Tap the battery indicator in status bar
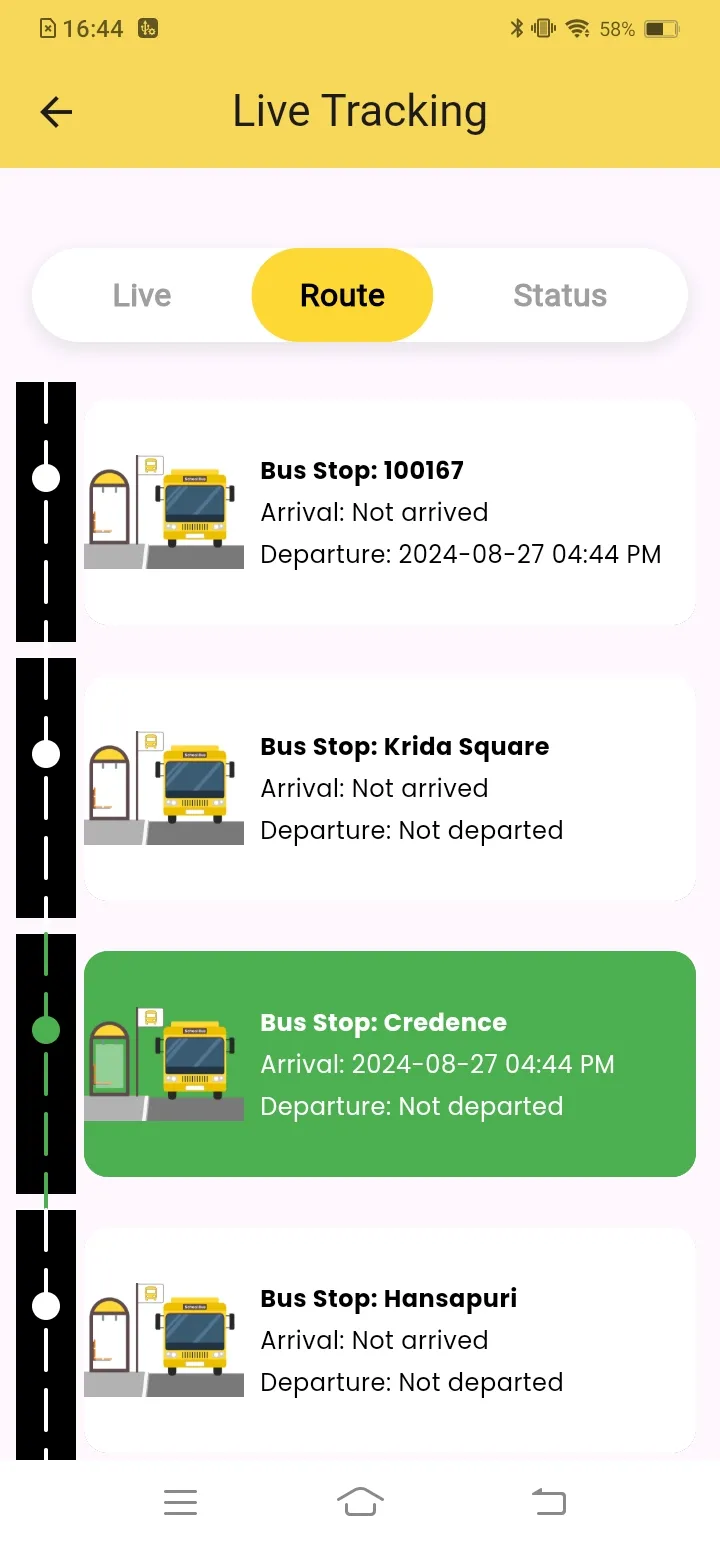The width and height of the screenshot is (720, 1544). (x=662, y=29)
